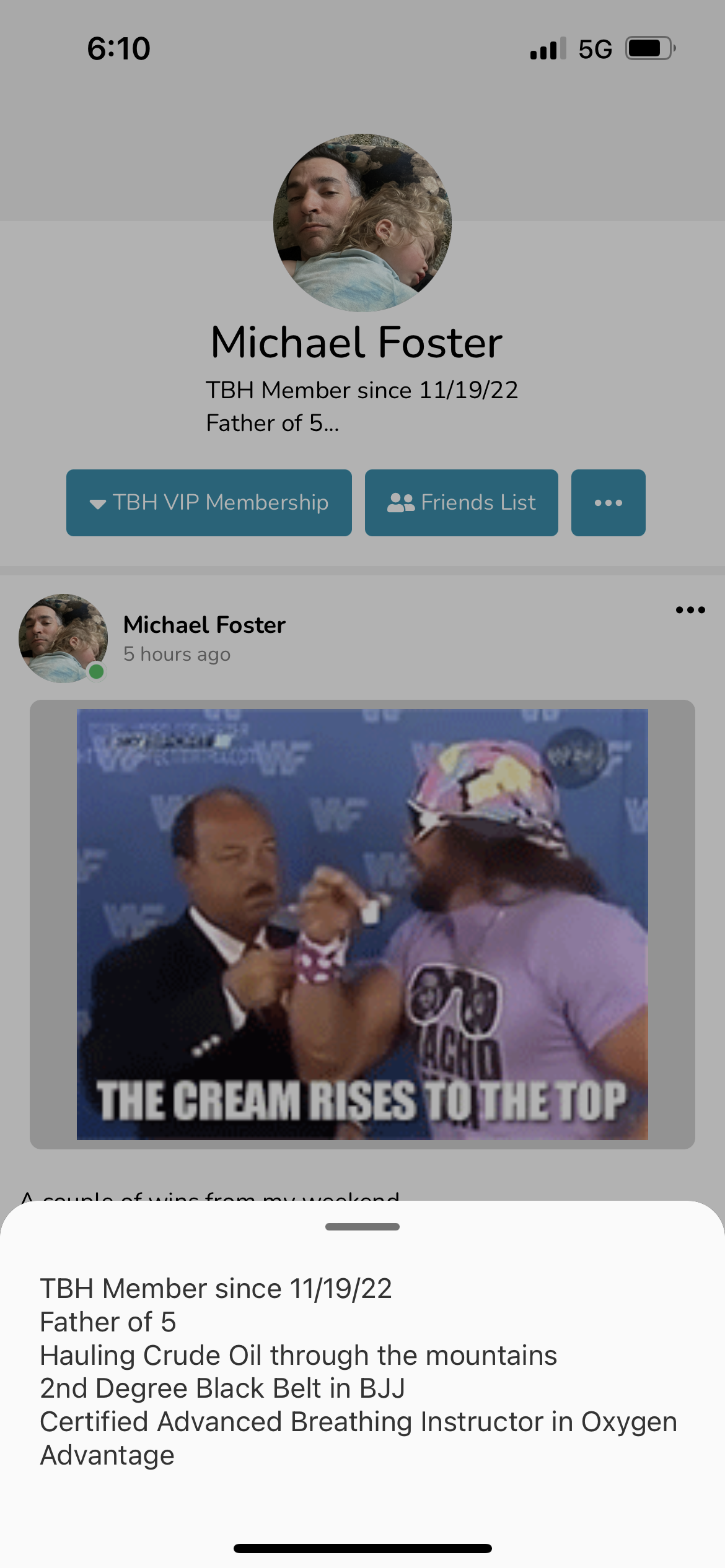Open the cream rises GIF in post
Screen dimensions: 725x1568
pos(362,924)
